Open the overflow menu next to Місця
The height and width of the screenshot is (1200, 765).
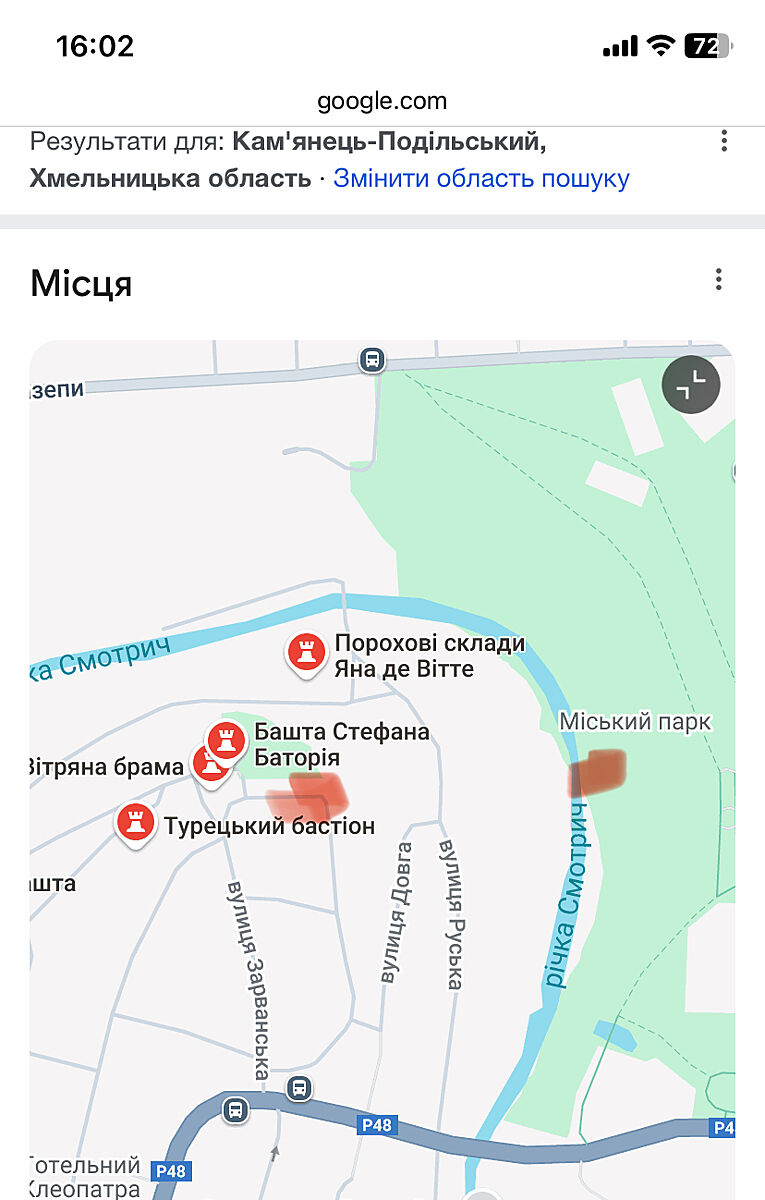pos(718,280)
